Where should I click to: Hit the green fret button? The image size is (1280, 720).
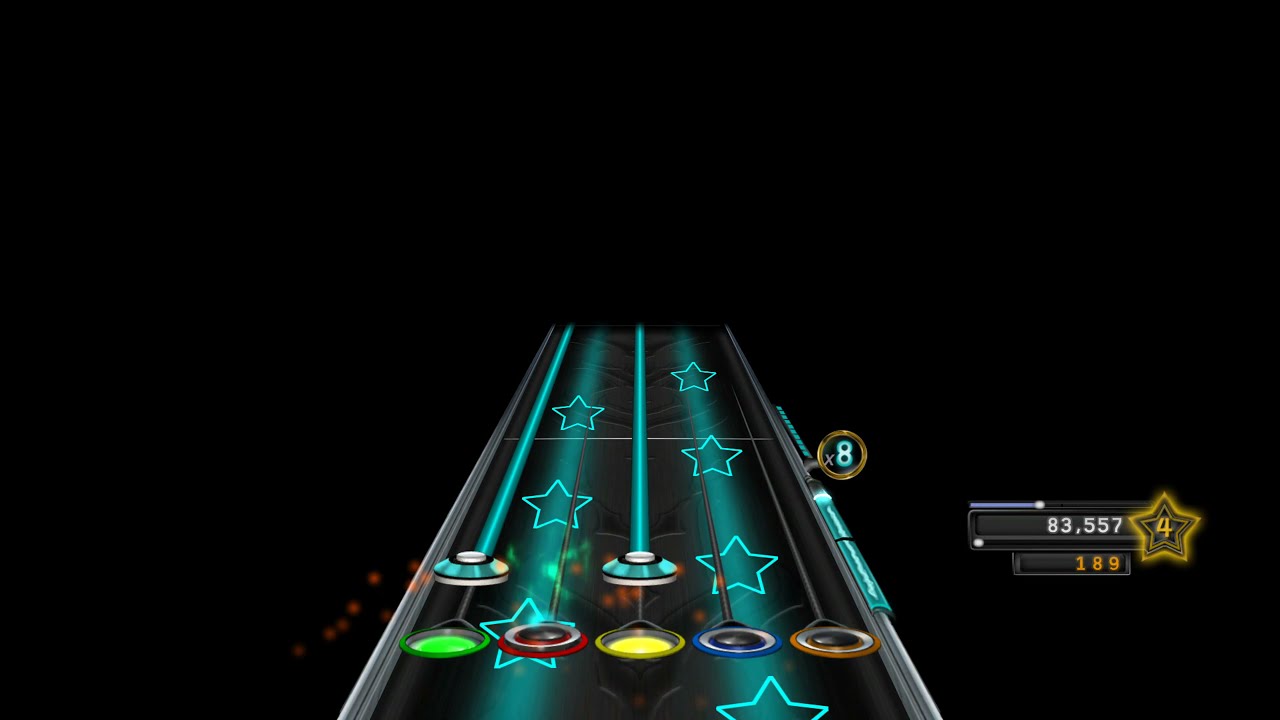[444, 643]
